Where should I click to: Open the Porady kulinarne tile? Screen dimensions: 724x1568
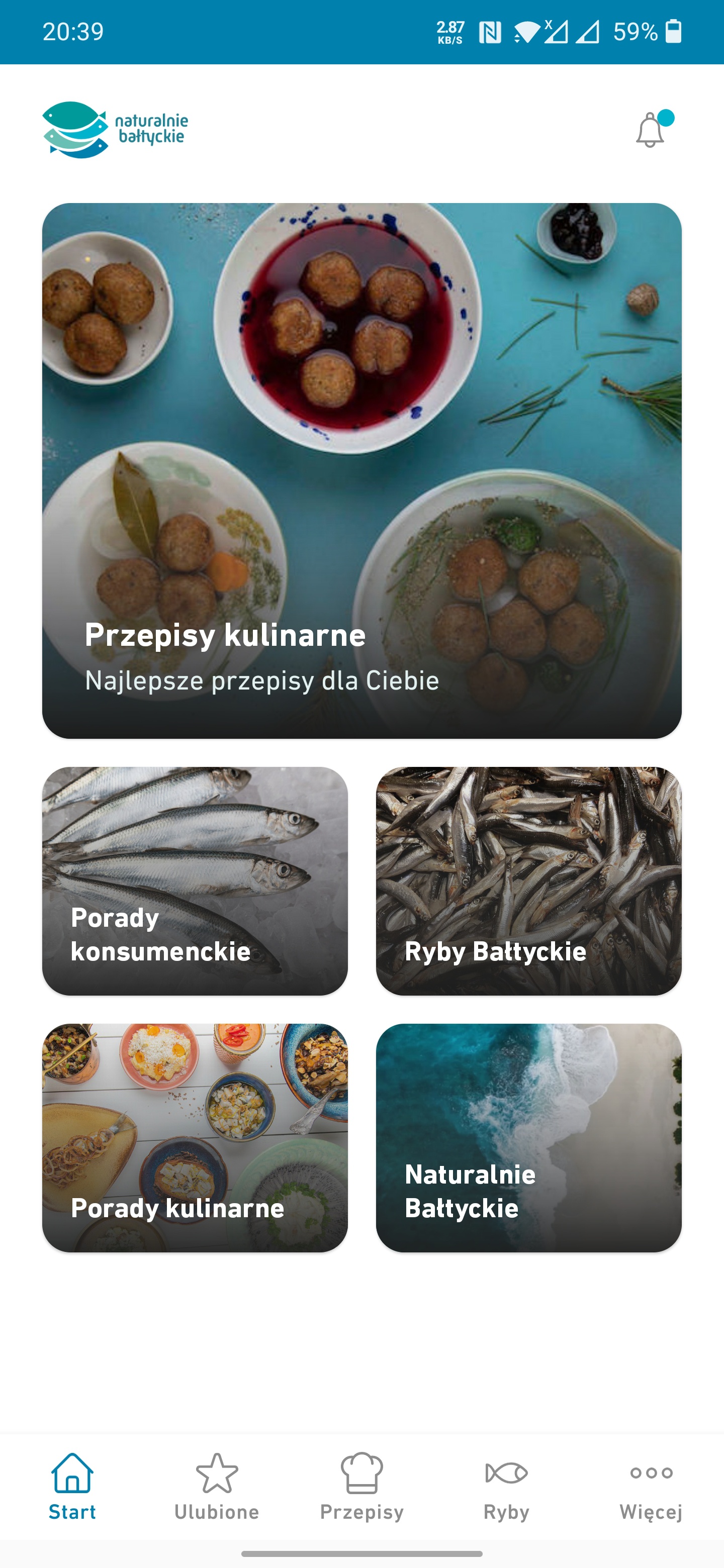(195, 1137)
